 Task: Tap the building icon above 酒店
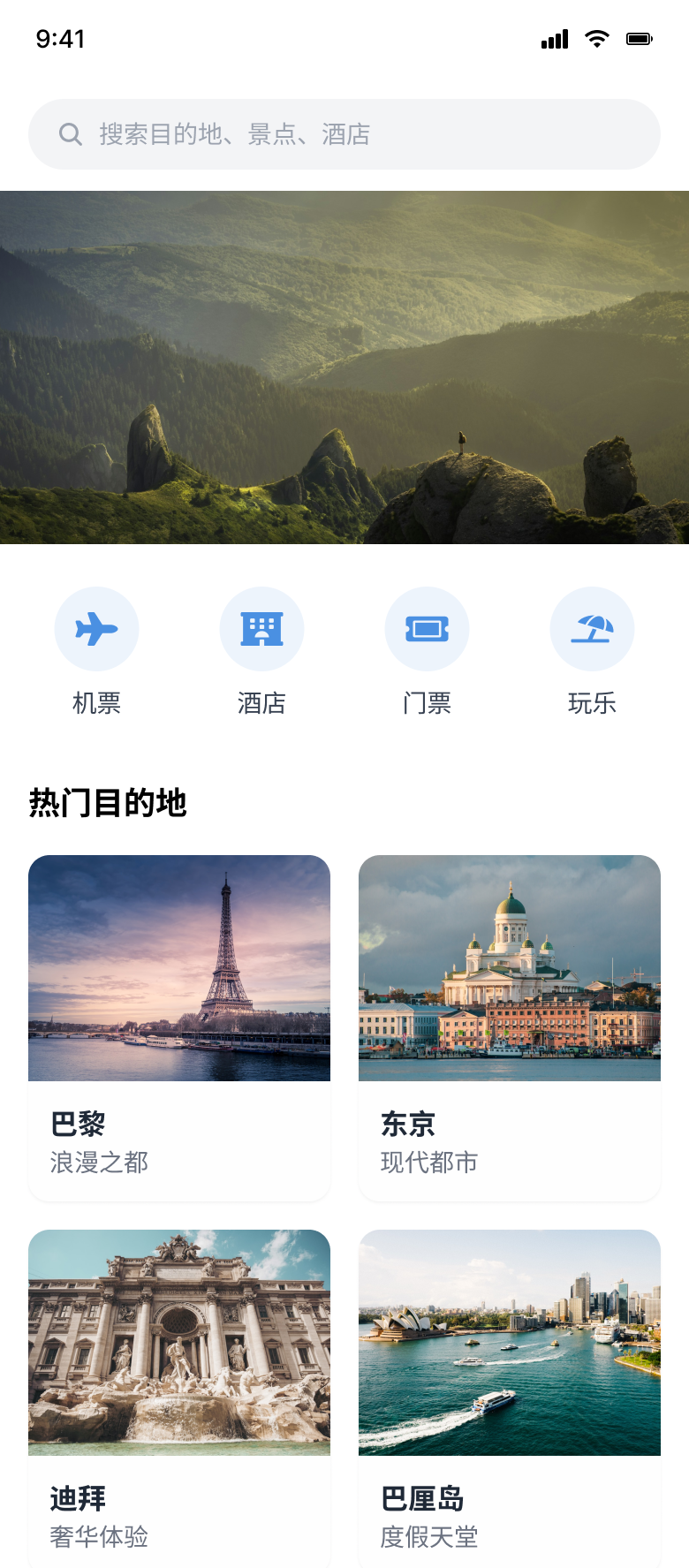(x=261, y=628)
